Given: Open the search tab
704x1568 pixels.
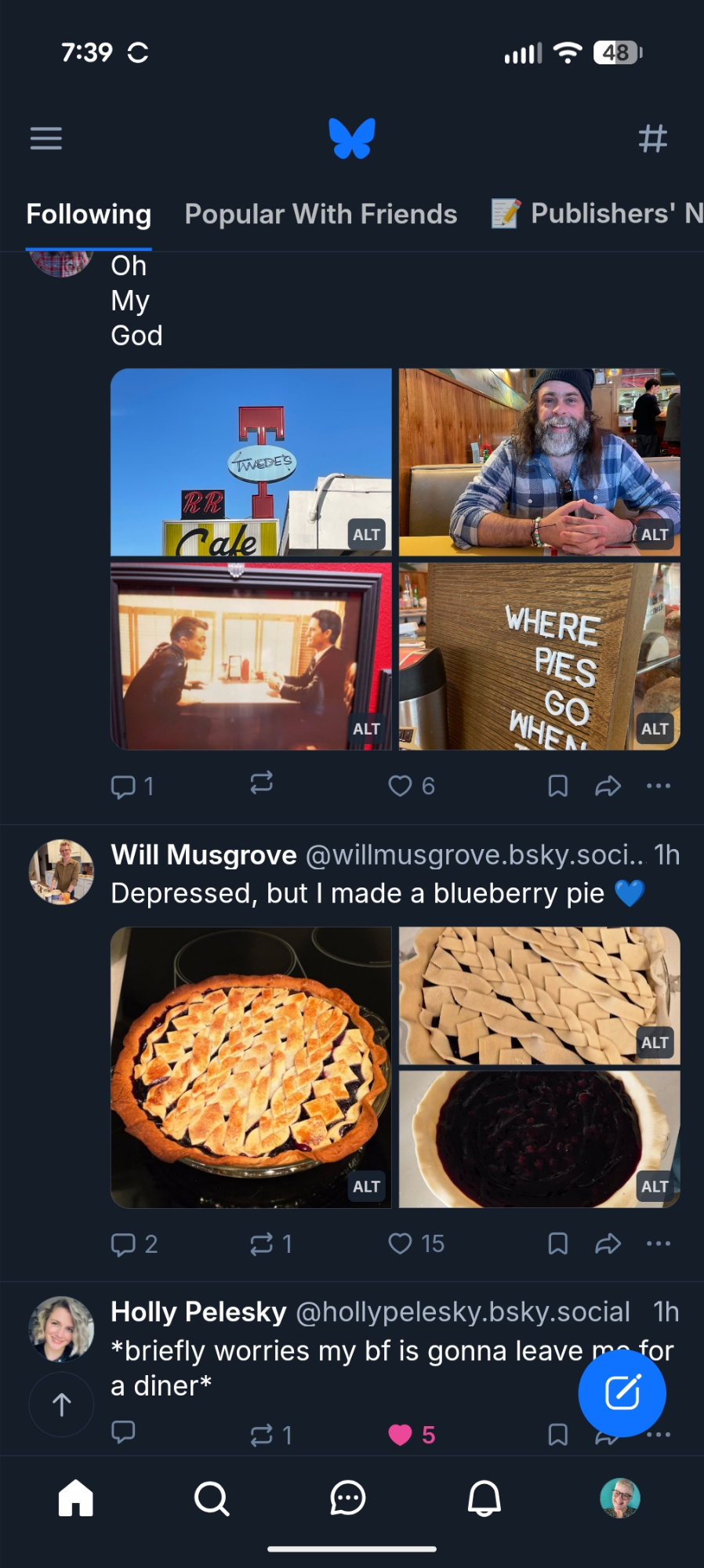Looking at the screenshot, I should (212, 1499).
